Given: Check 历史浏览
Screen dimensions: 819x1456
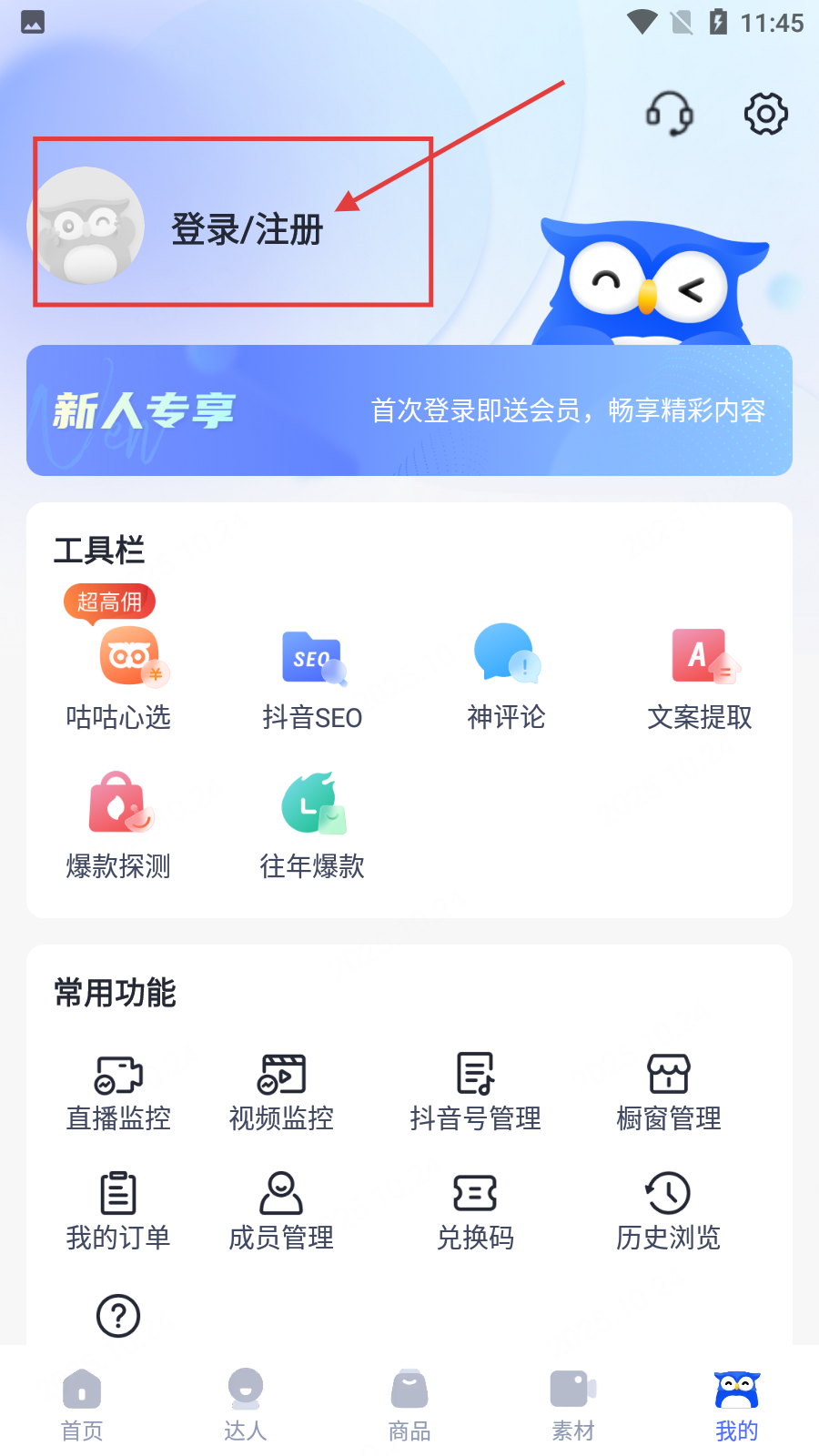Looking at the screenshot, I should 669,1210.
